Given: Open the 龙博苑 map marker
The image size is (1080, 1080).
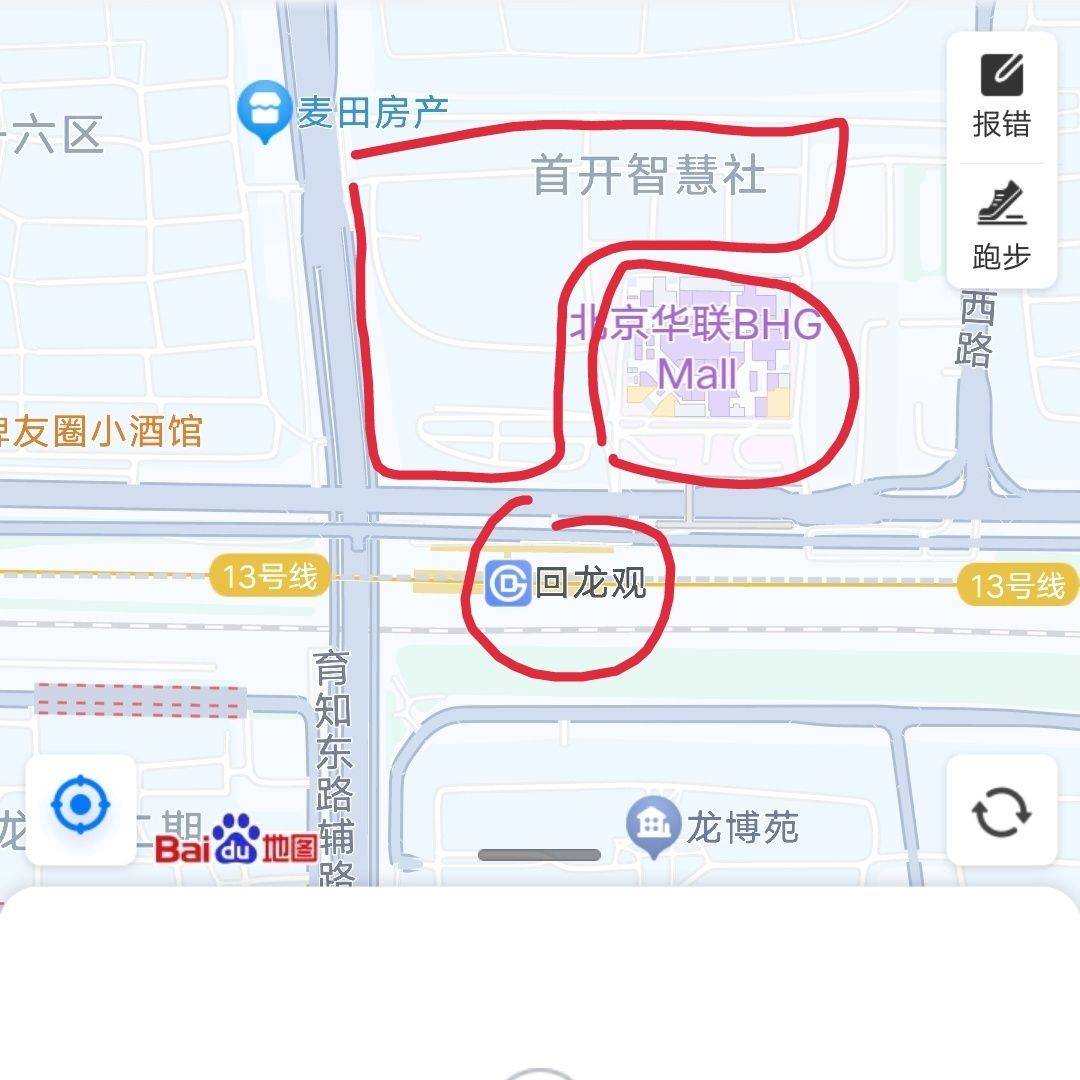Looking at the screenshot, I should pyautogui.click(x=654, y=825).
